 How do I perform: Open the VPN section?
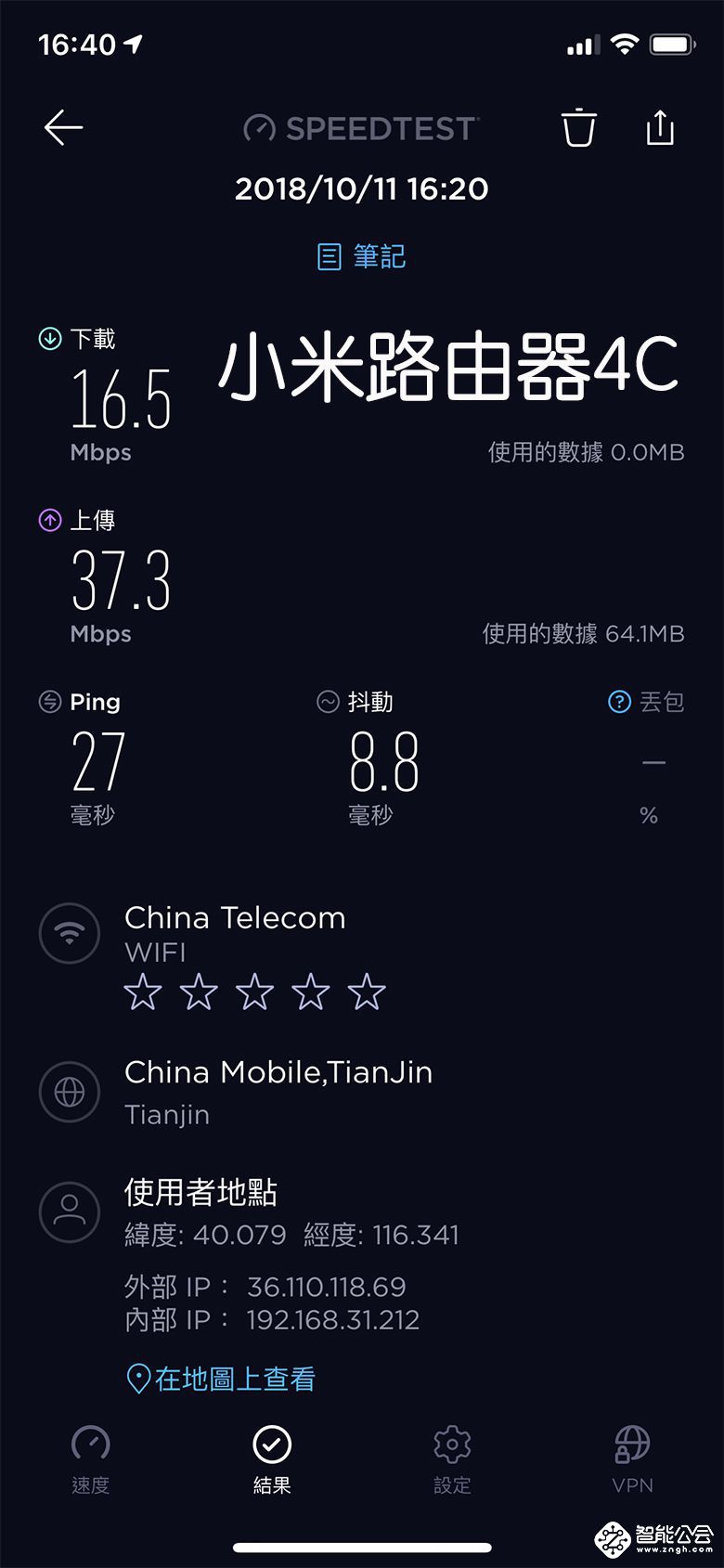click(x=632, y=1459)
